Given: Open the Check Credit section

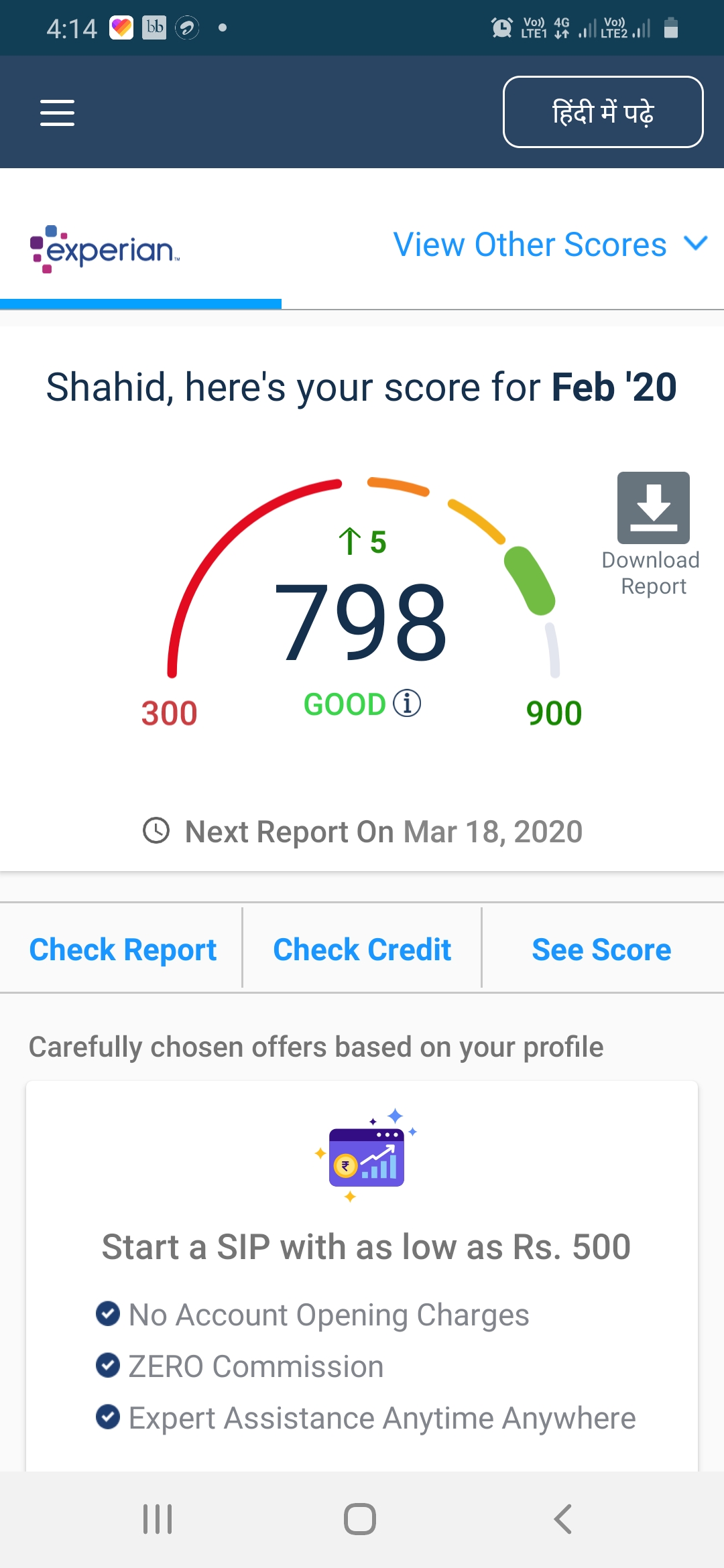Looking at the screenshot, I should pos(362,950).
